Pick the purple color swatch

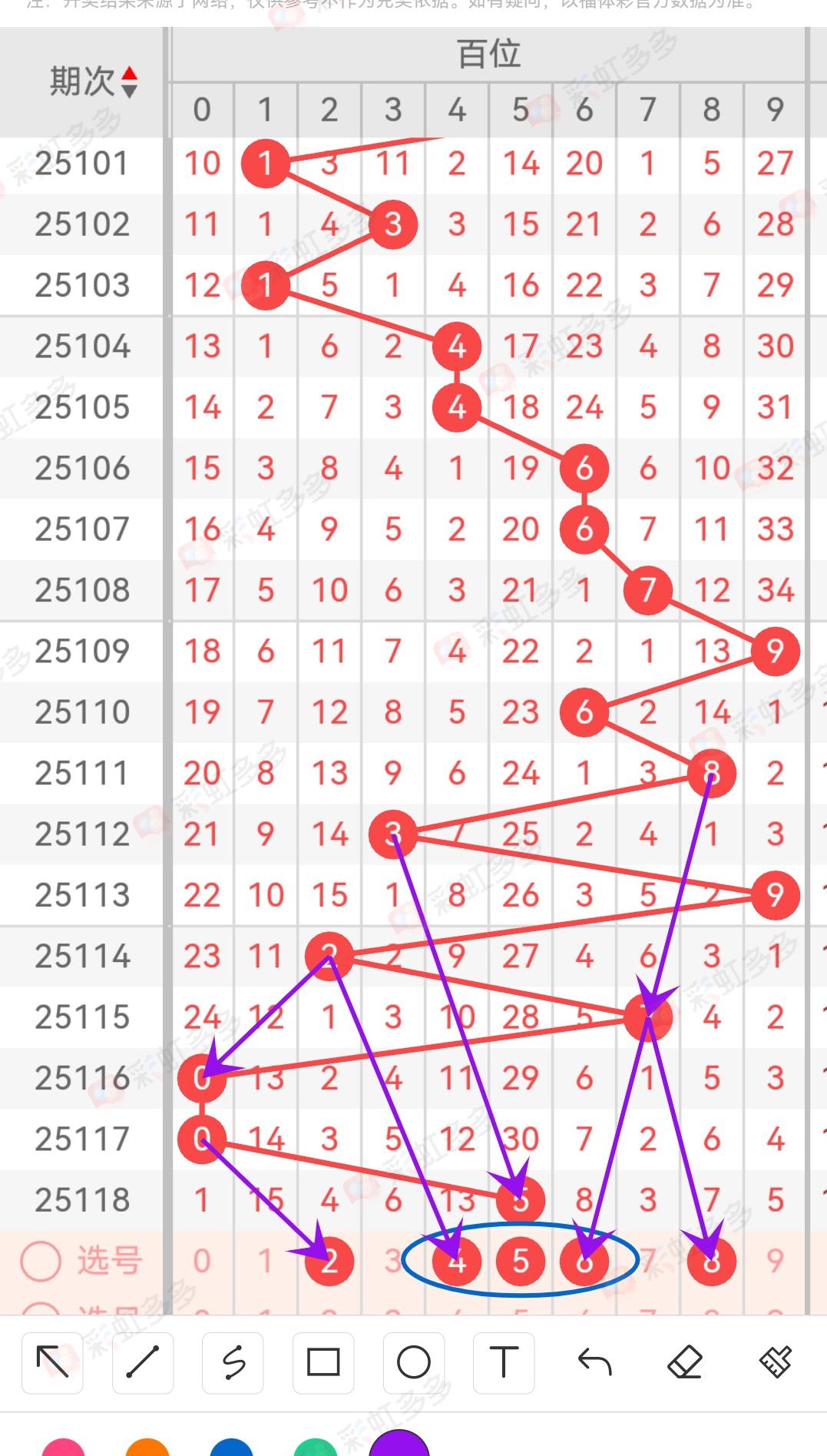399,1446
